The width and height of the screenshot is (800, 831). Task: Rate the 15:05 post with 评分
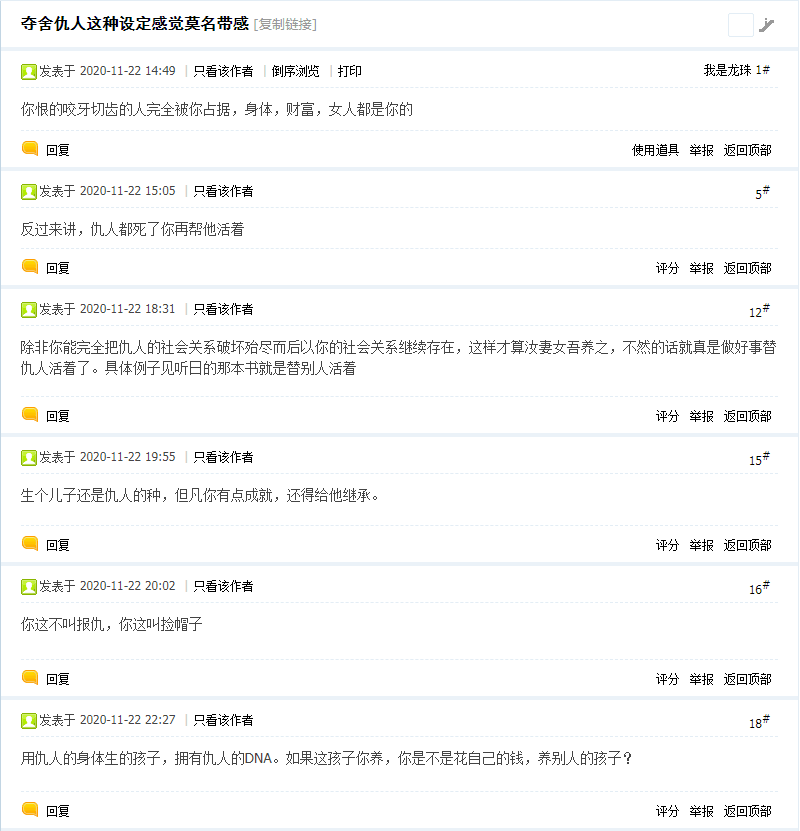click(x=667, y=268)
